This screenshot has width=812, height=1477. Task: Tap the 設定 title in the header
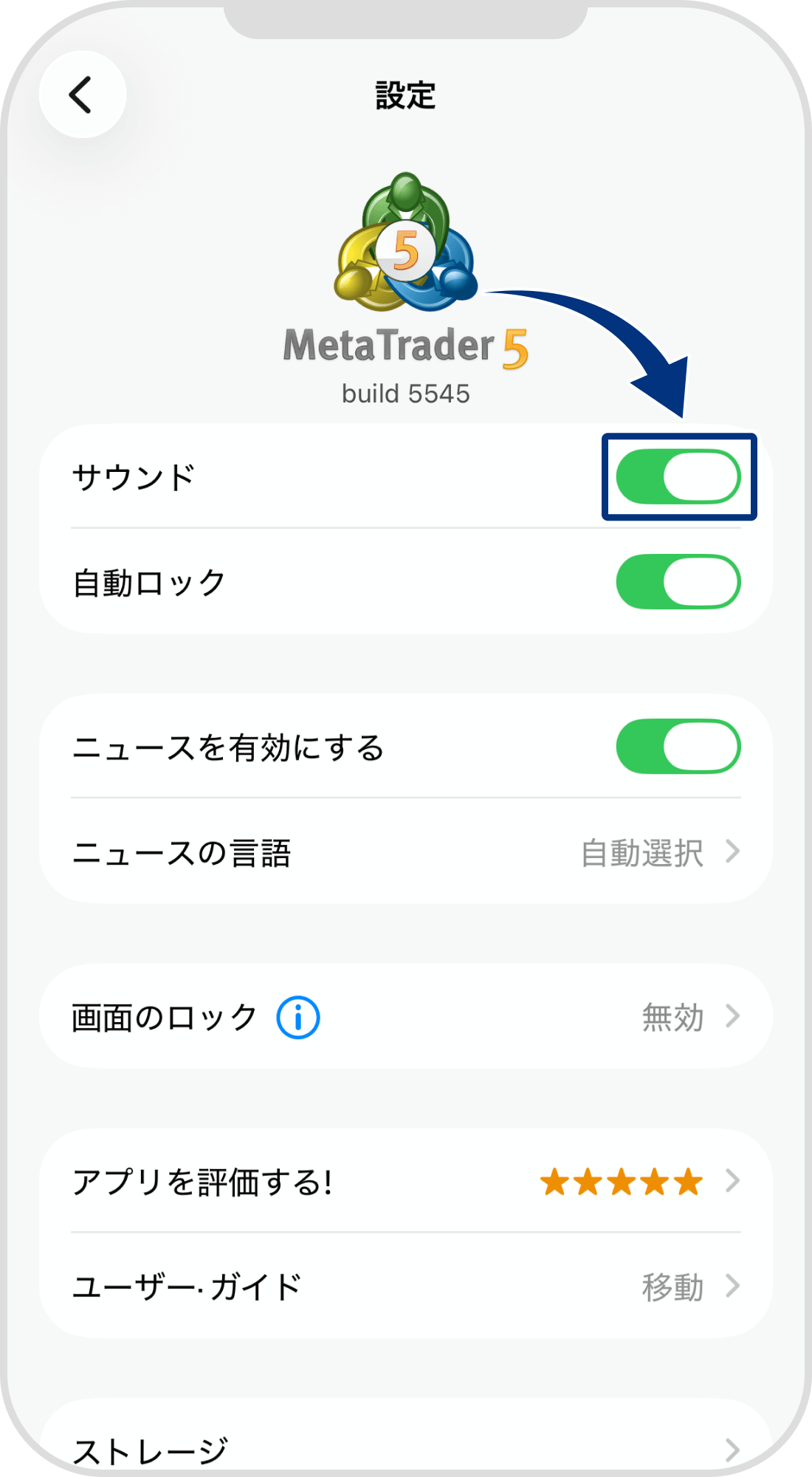[405, 96]
